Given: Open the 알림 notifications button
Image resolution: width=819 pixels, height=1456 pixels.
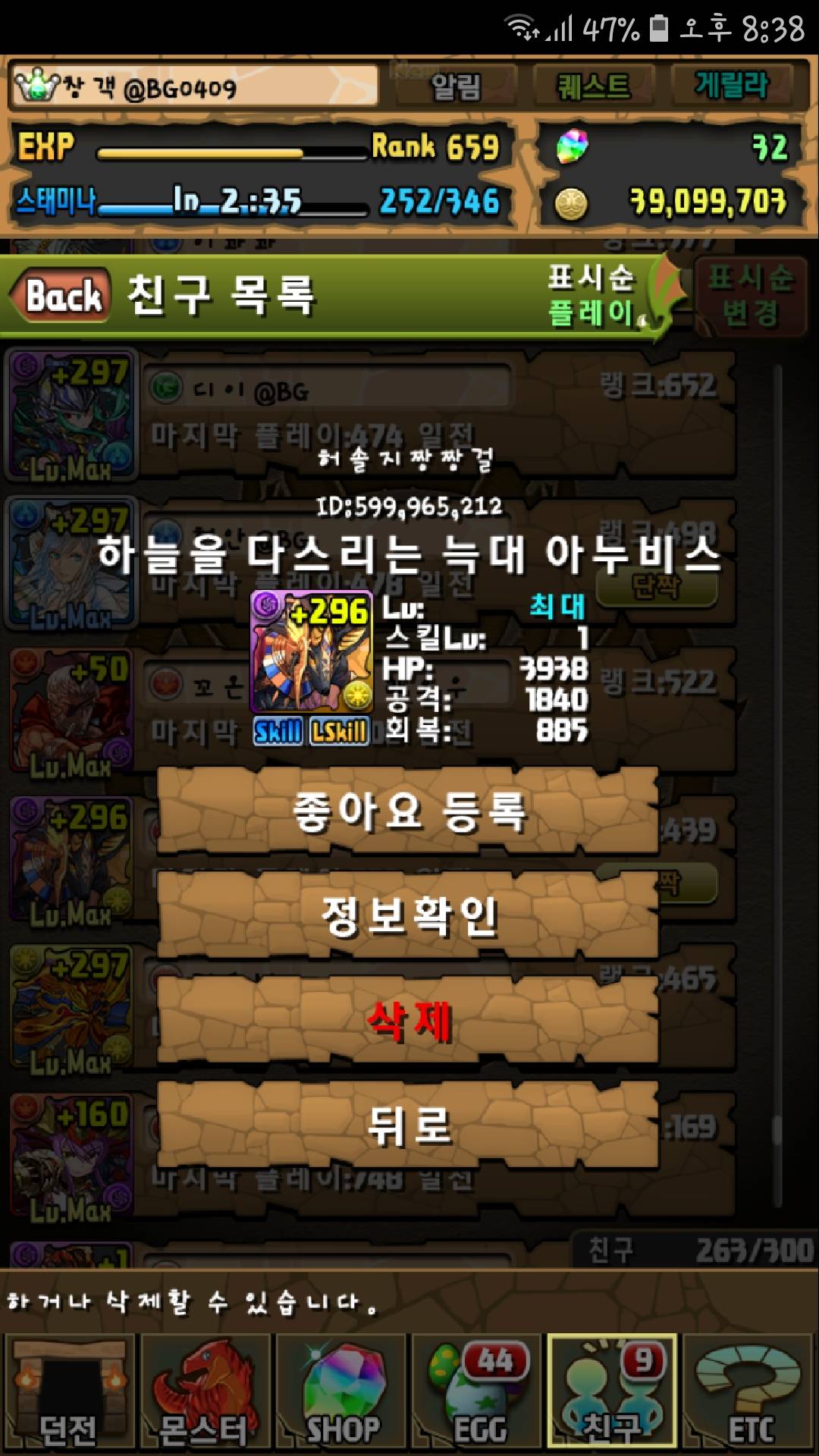Looking at the screenshot, I should (456, 86).
